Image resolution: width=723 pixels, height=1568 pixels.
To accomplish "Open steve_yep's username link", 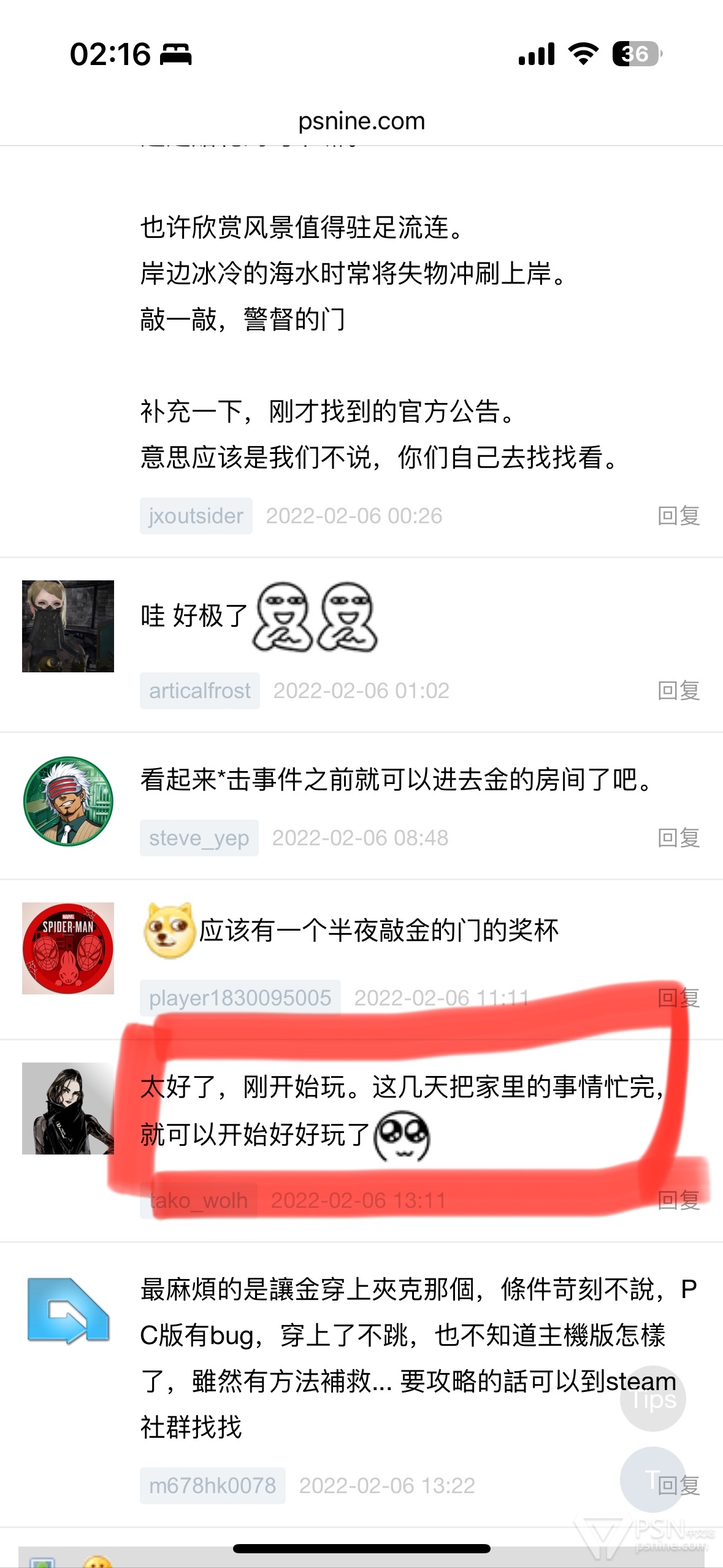I will point(199,838).
